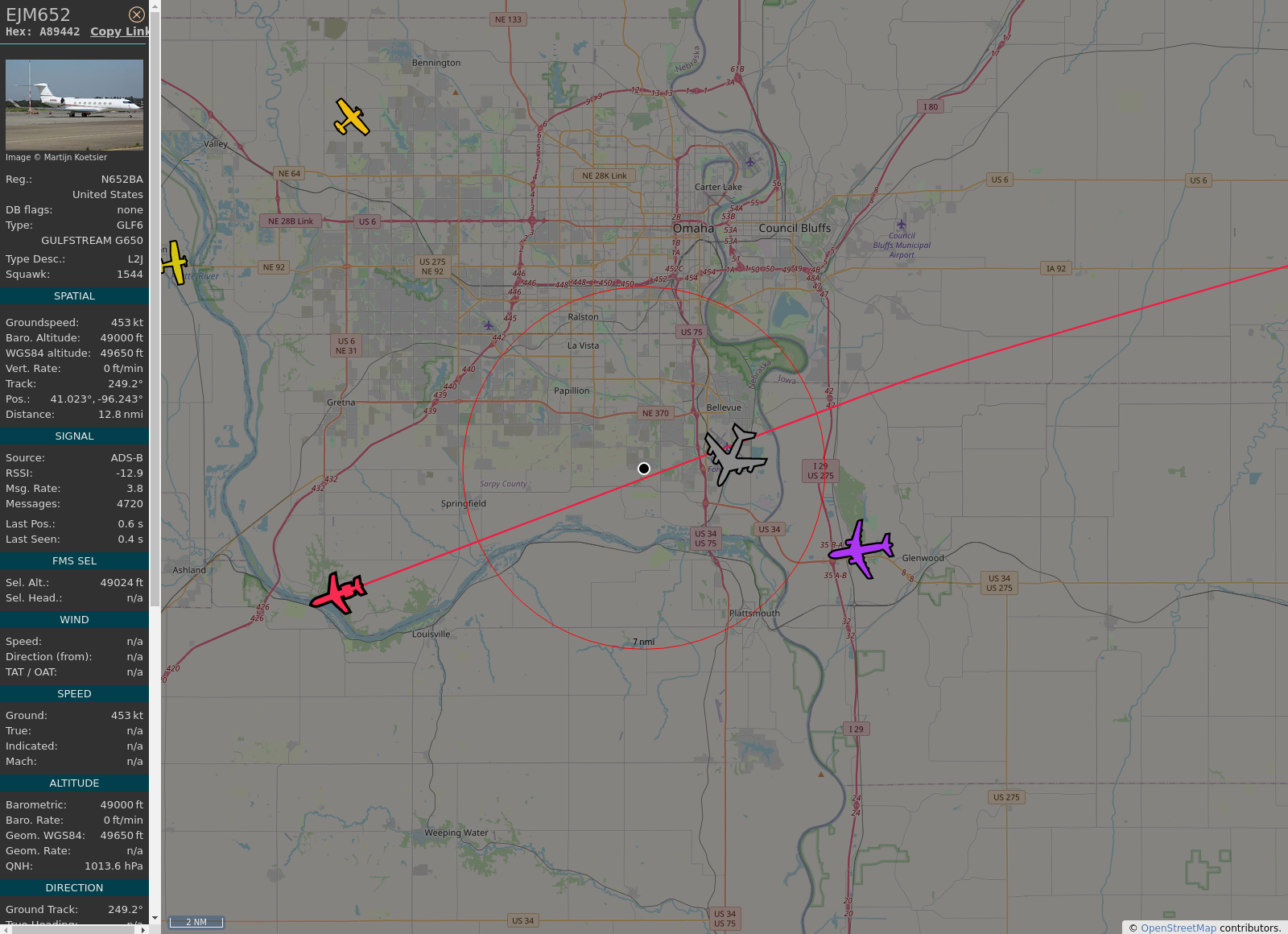The width and height of the screenshot is (1288, 934).
Task: Open the Gulfstream aircraft photo
Action: [74, 104]
